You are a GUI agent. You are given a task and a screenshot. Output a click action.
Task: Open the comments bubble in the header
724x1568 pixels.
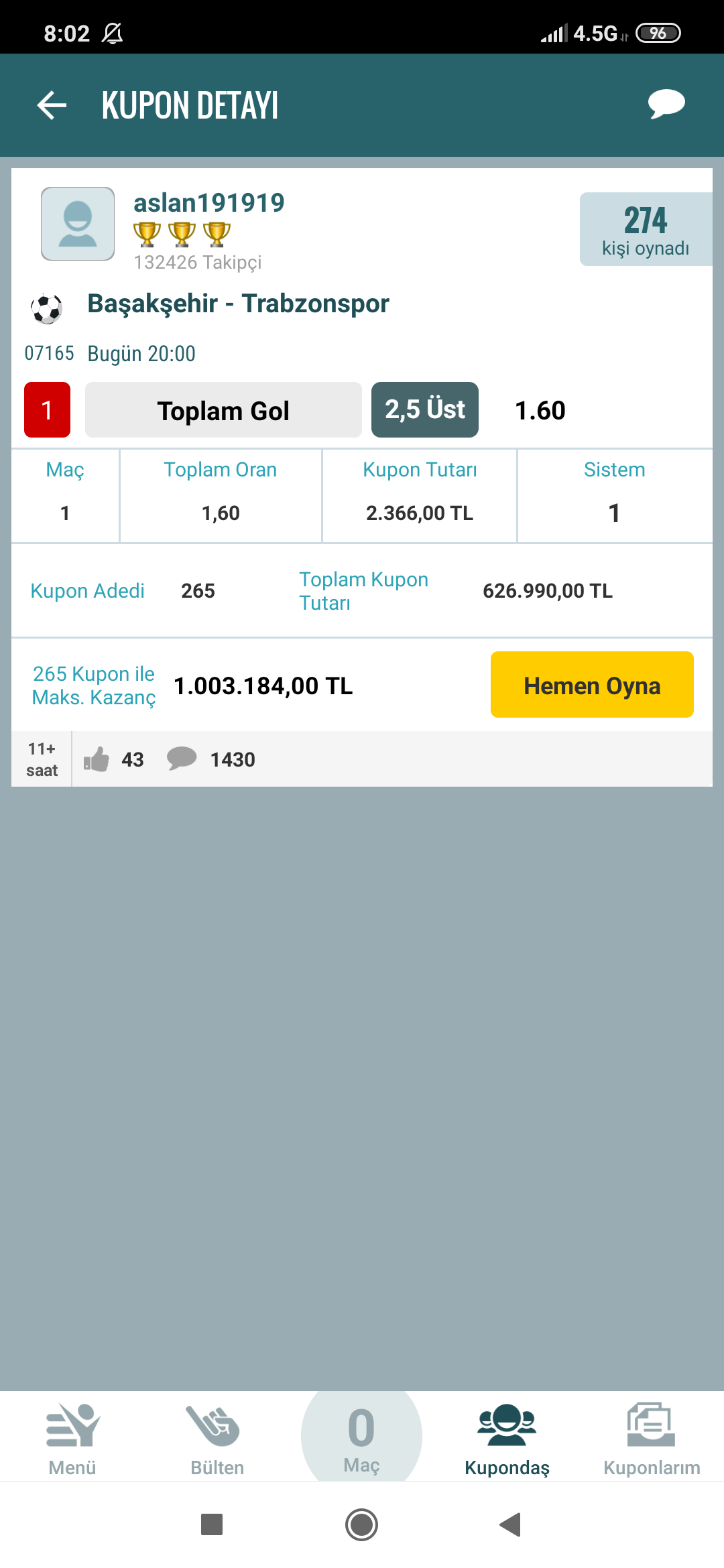pyautogui.click(x=666, y=105)
